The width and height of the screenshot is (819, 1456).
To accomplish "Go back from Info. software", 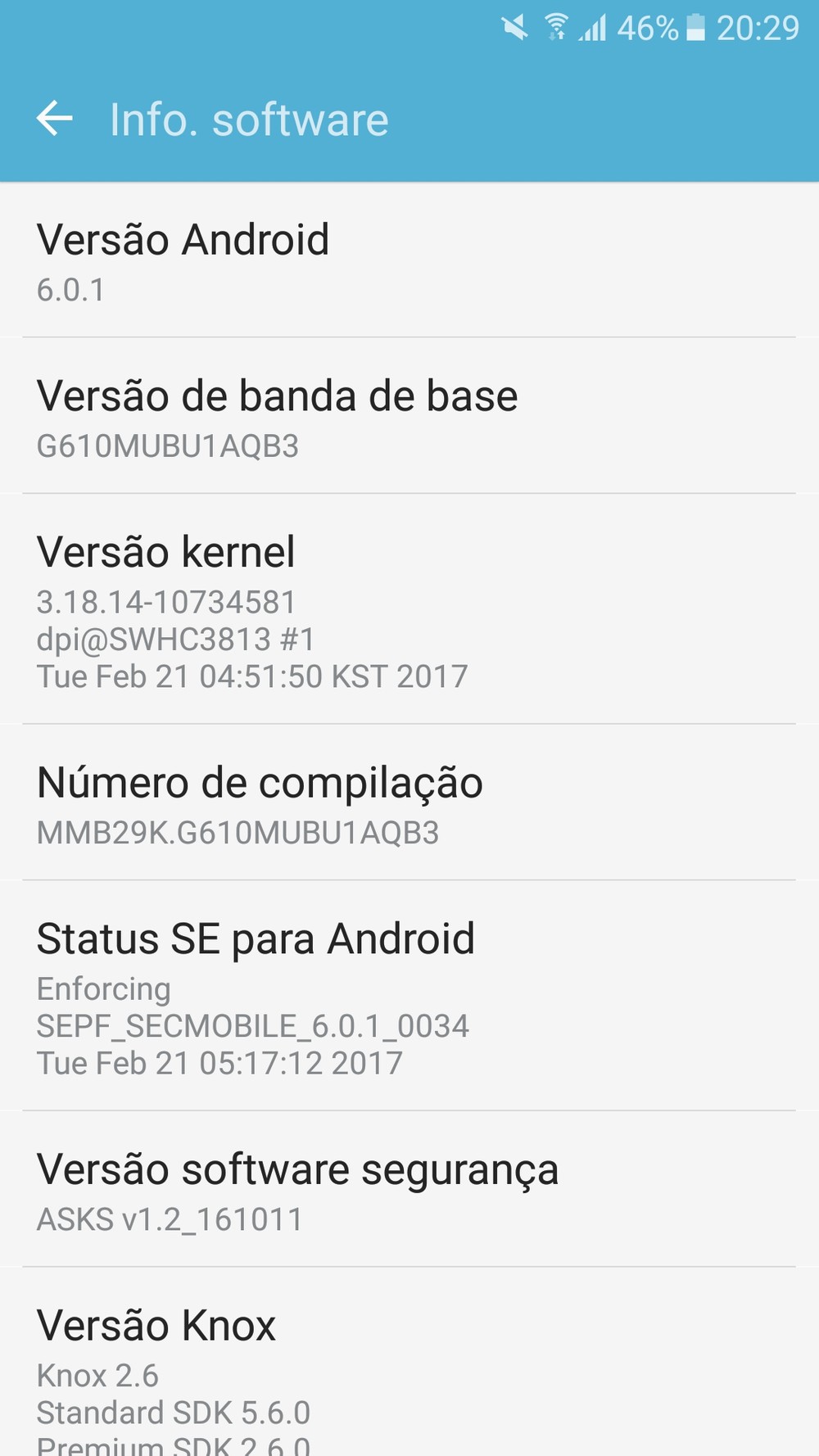I will pos(55,119).
